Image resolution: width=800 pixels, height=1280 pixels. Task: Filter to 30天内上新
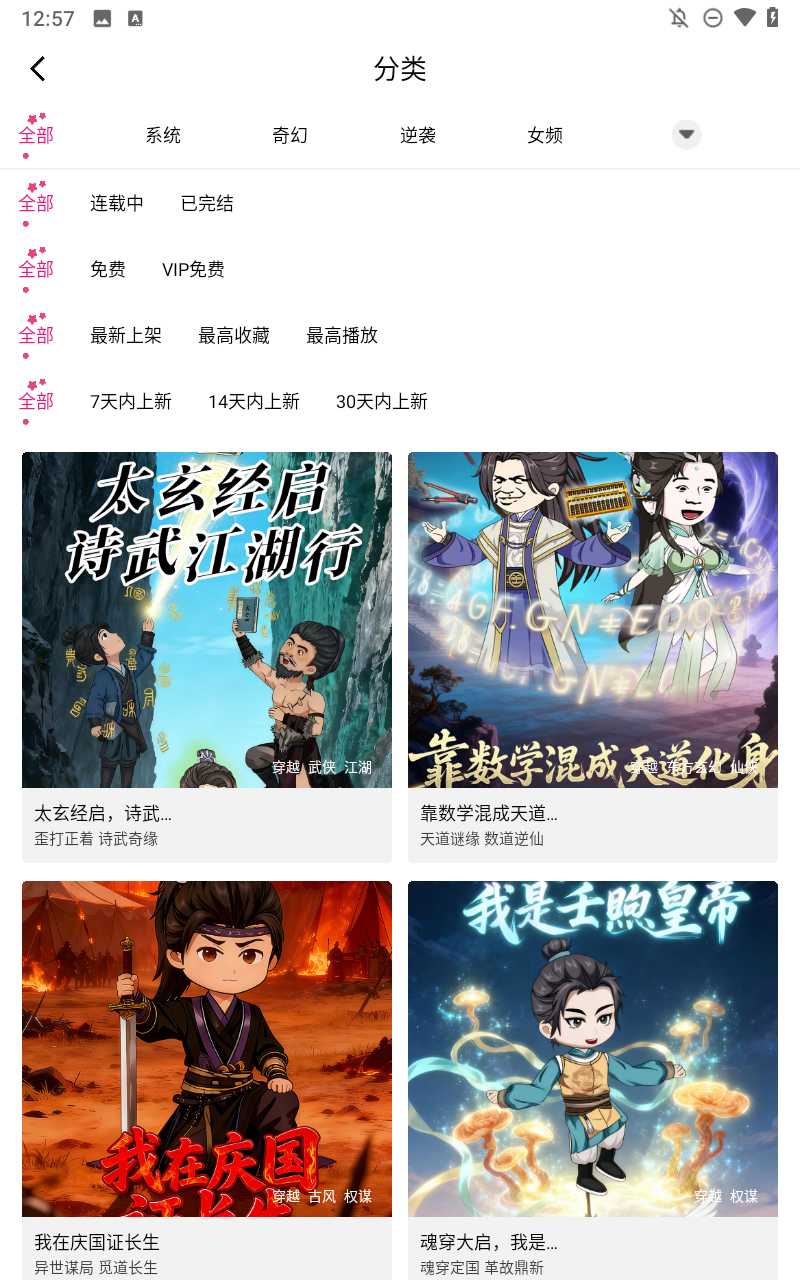tap(382, 401)
